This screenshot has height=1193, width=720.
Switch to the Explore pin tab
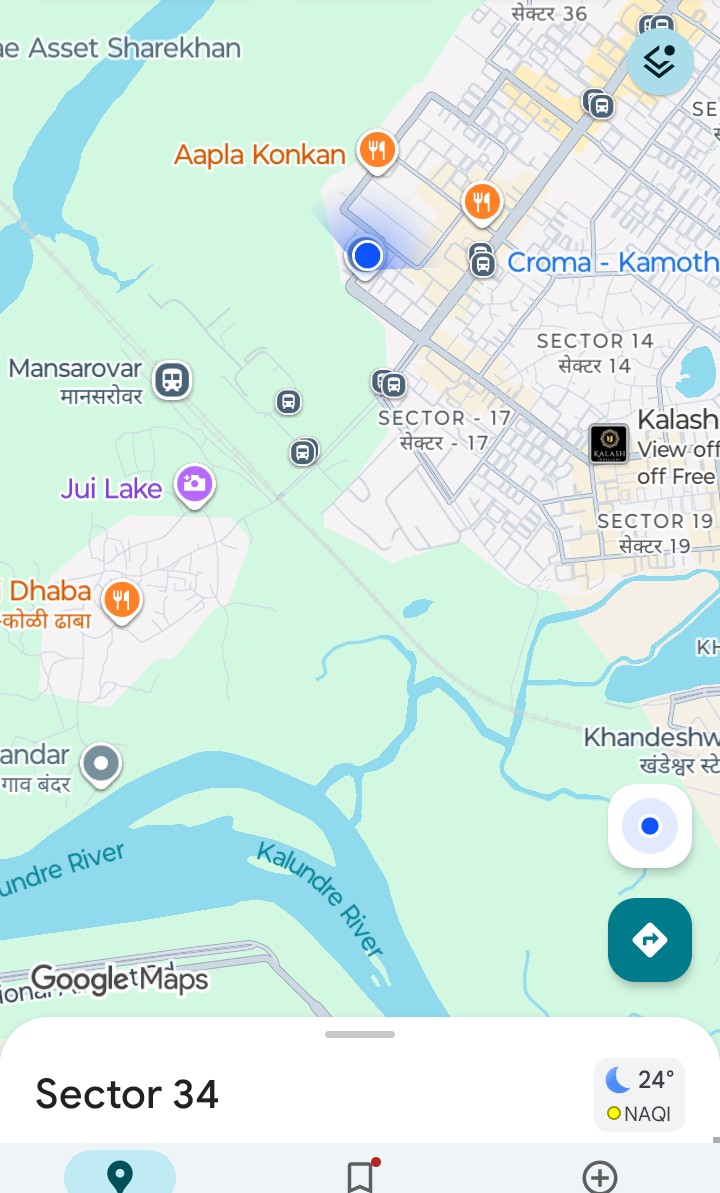click(x=120, y=1175)
